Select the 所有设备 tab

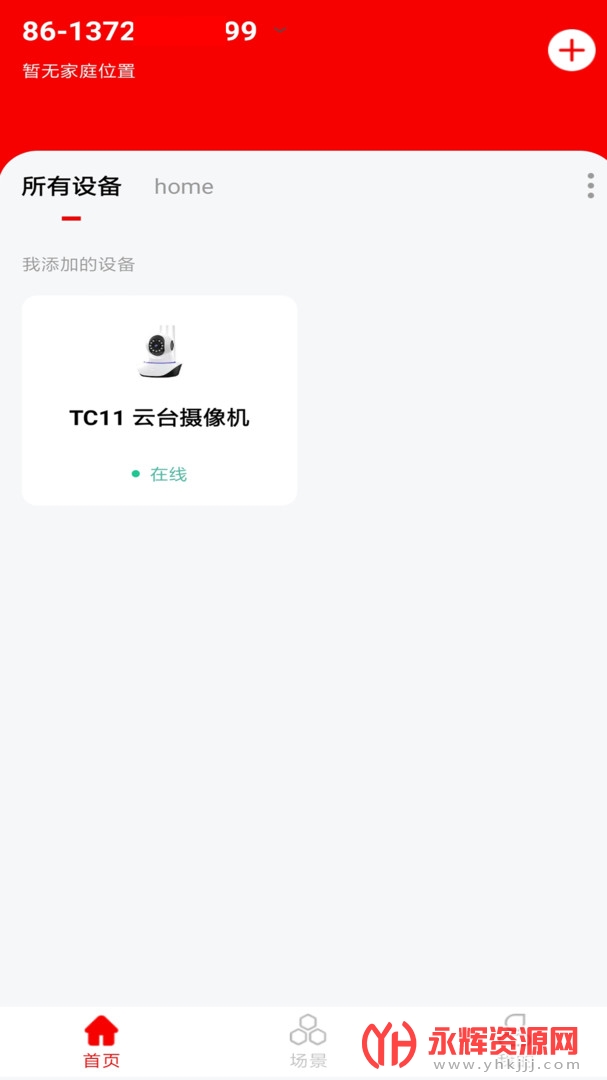pos(71,187)
